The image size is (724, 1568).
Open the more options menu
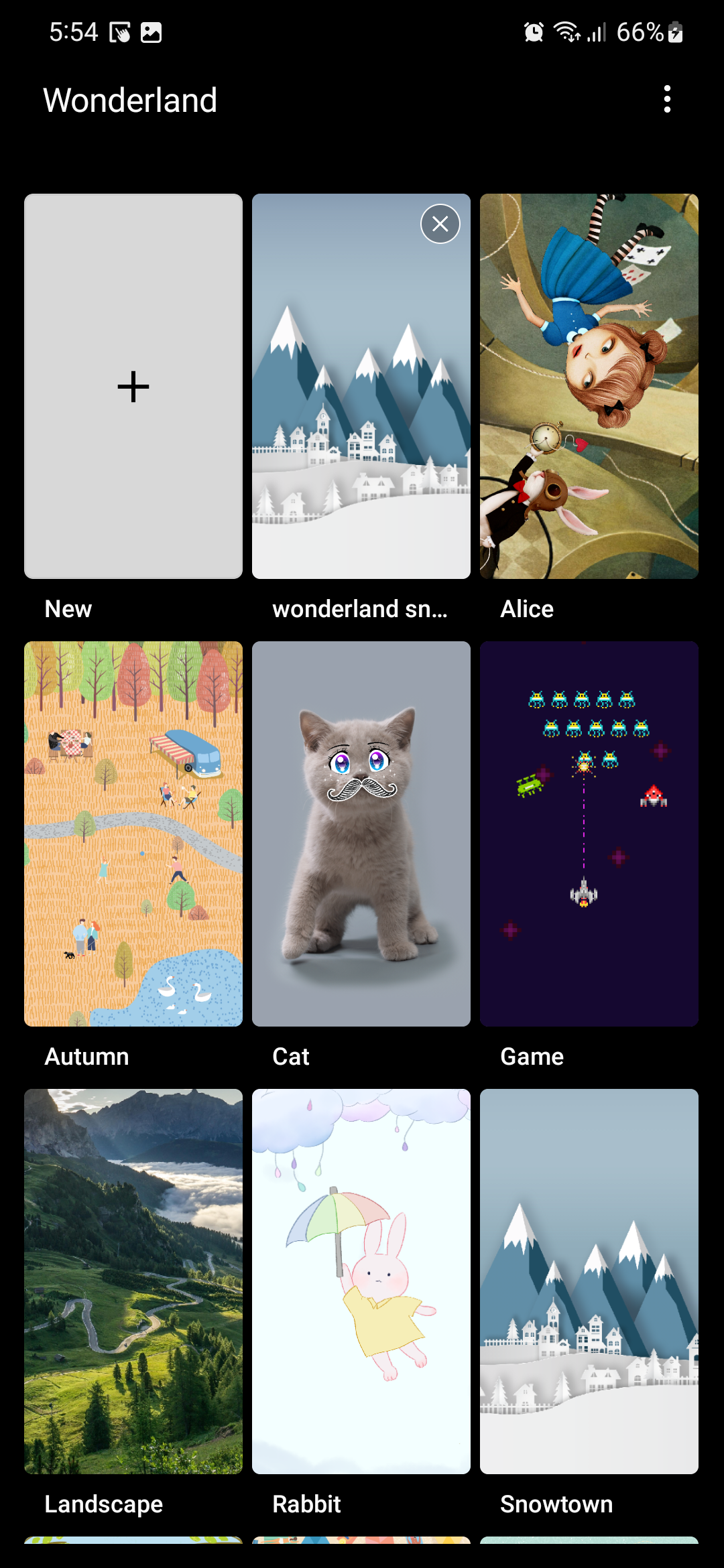tap(666, 99)
